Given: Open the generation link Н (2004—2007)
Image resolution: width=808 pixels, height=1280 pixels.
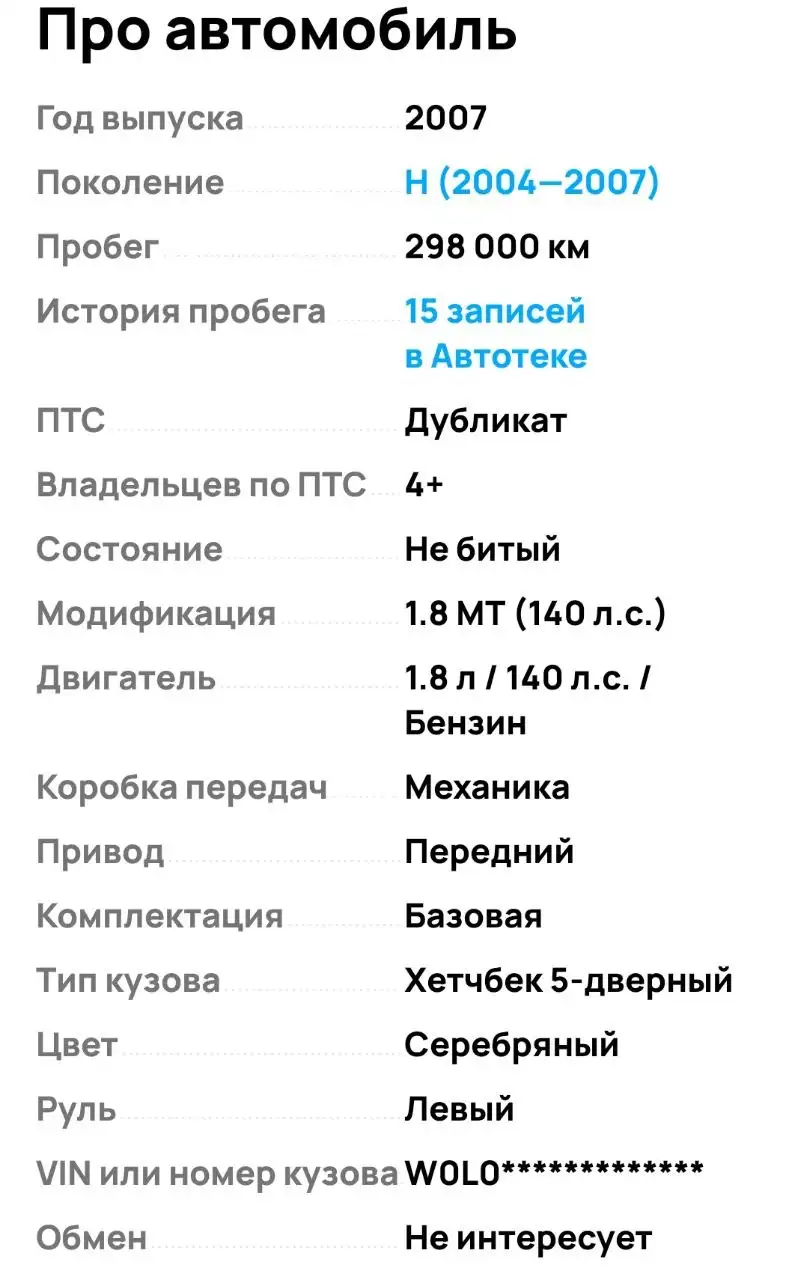Looking at the screenshot, I should (532, 182).
